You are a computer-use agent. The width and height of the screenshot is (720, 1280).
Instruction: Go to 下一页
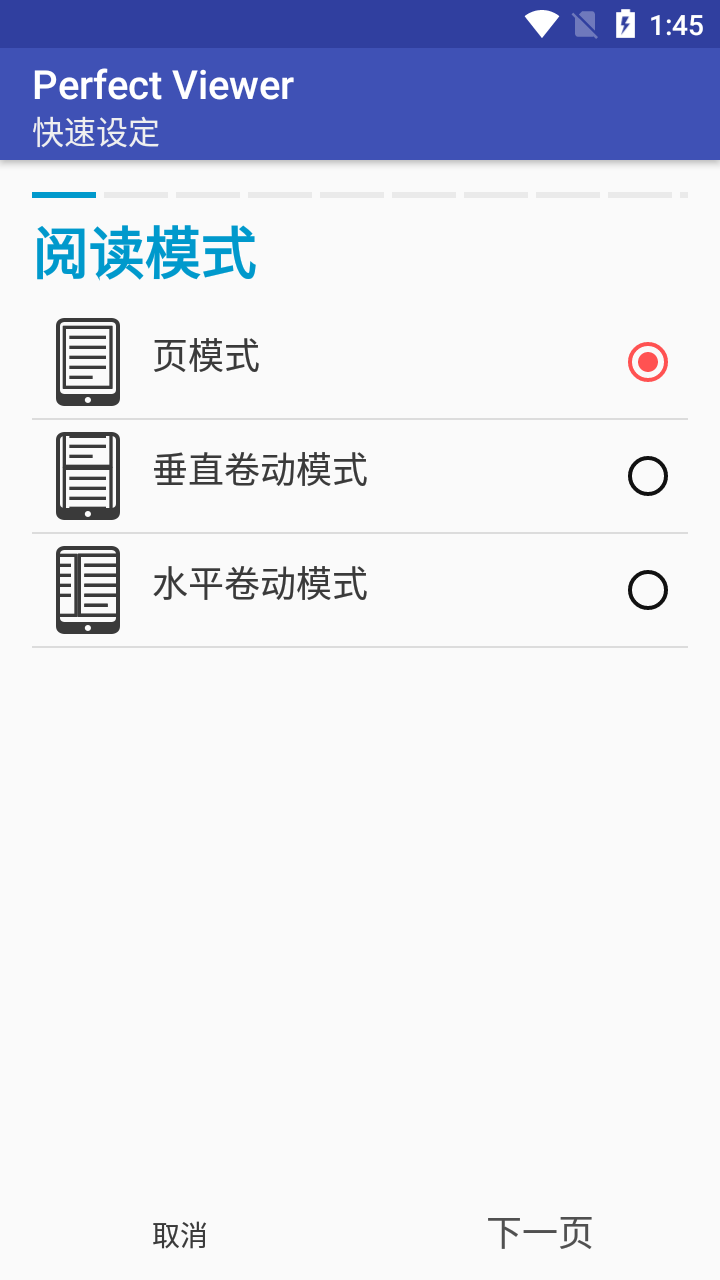pyautogui.click(x=539, y=1233)
